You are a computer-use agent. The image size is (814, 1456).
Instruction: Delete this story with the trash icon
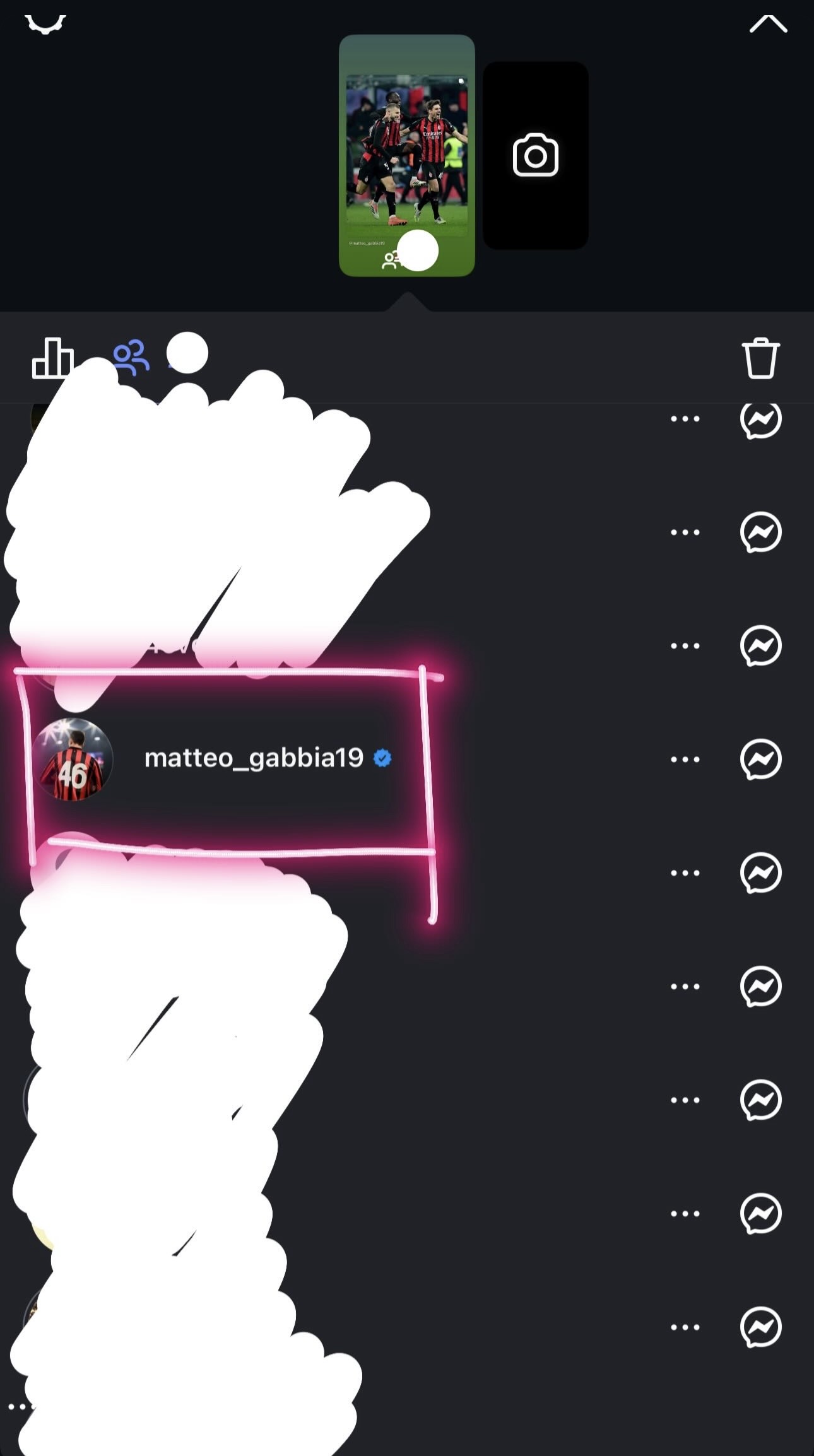[x=760, y=358]
